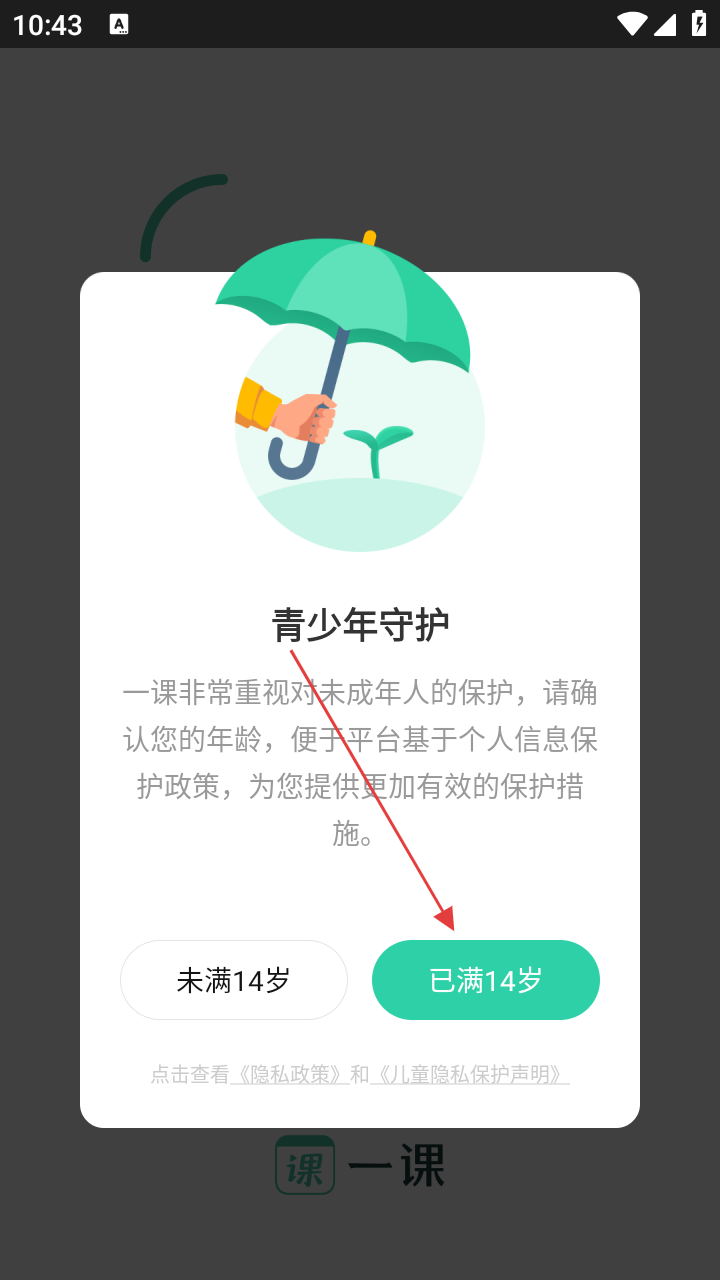Open the 《儿童隐私保护声明》 link
This screenshot has height=1280, width=720.
point(469,1075)
